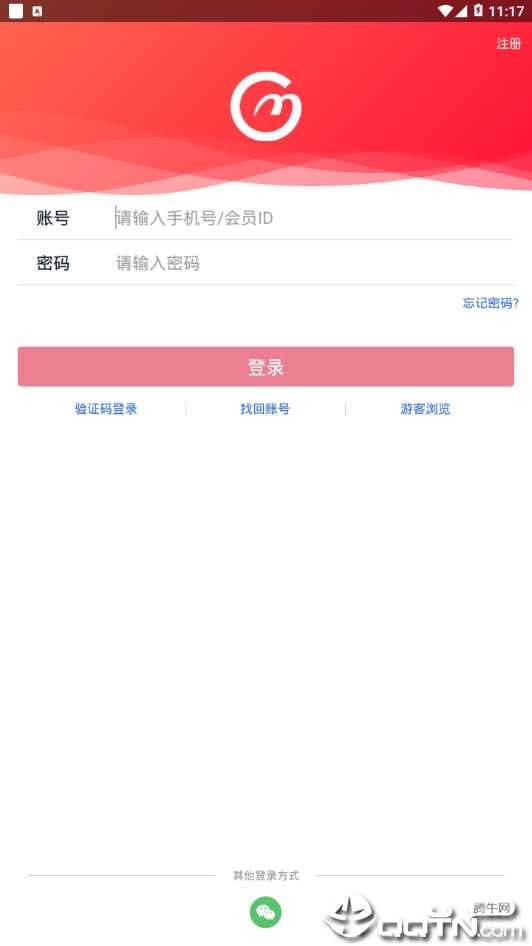Tap 注册 to create an account

pos(508,43)
